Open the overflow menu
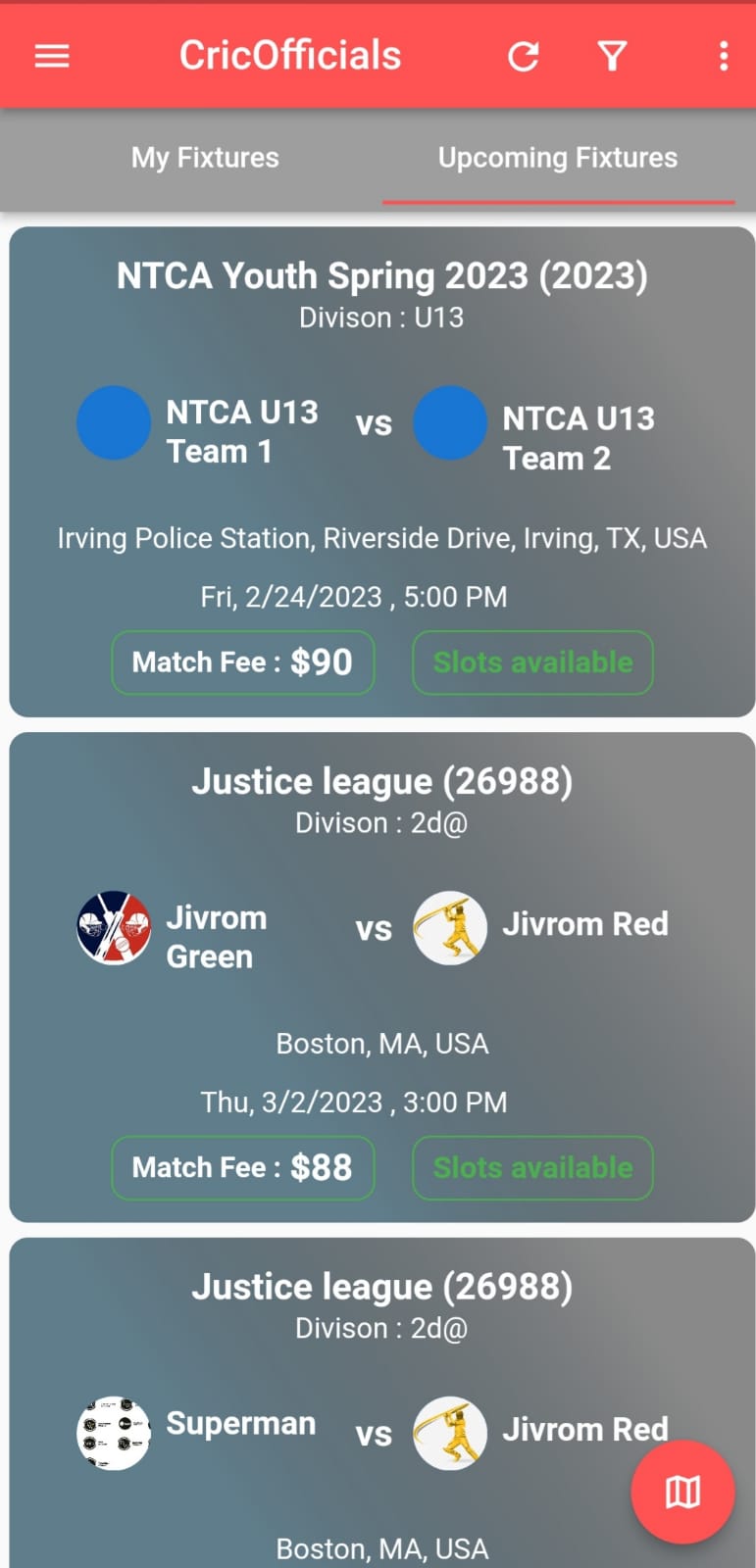 pyautogui.click(x=723, y=56)
